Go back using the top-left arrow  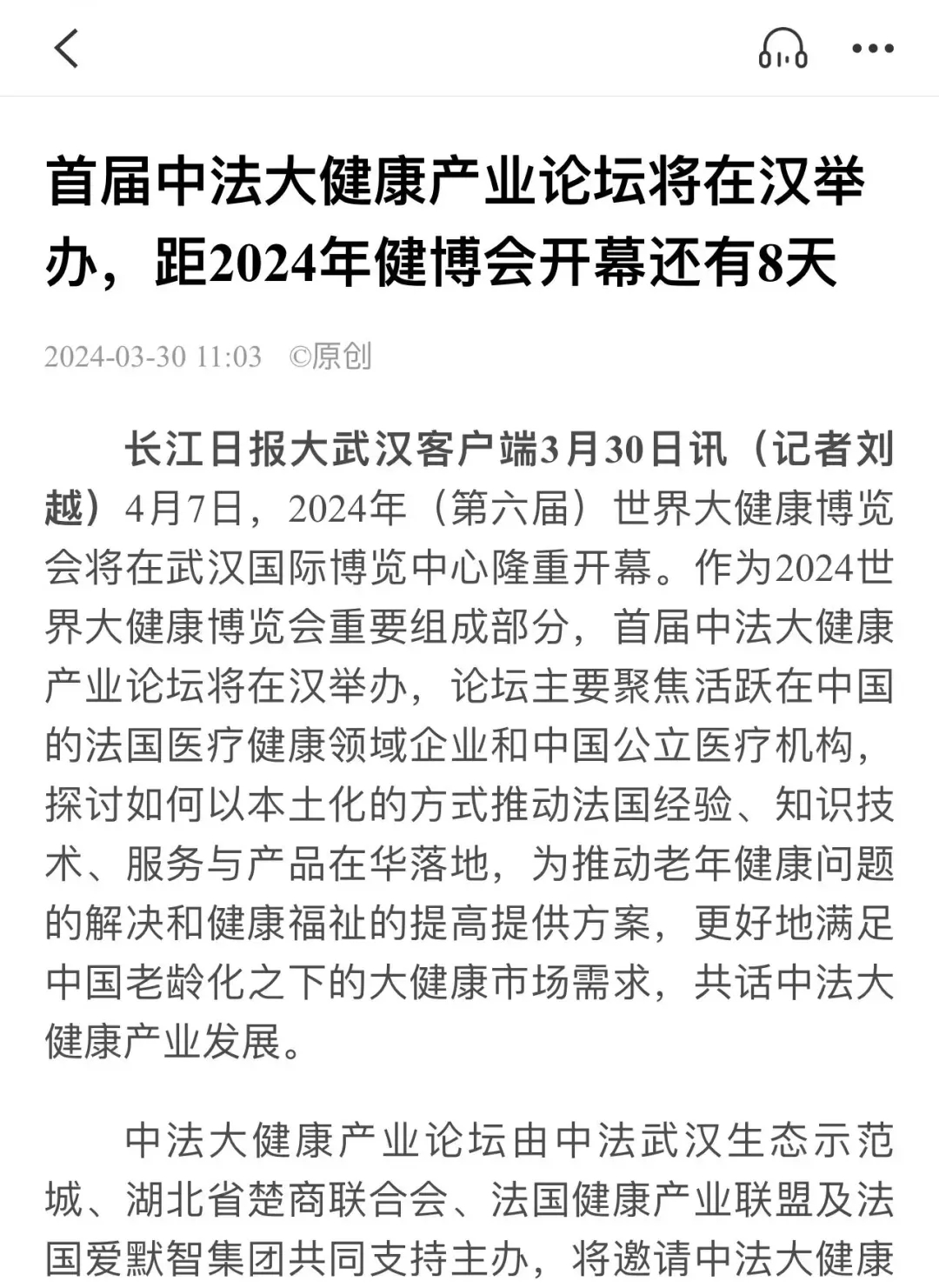pos(67,48)
